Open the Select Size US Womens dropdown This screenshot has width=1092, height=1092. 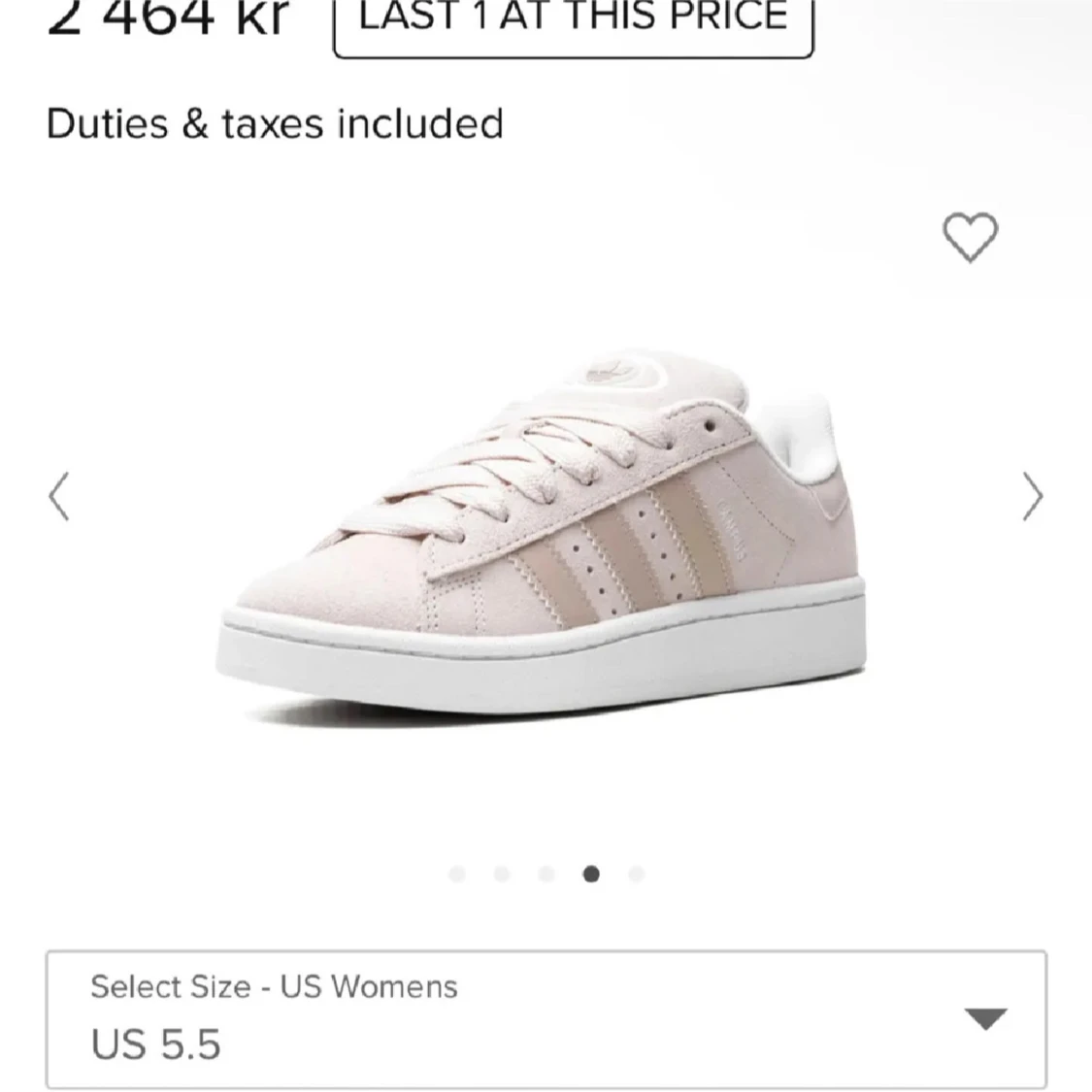tap(546, 1019)
